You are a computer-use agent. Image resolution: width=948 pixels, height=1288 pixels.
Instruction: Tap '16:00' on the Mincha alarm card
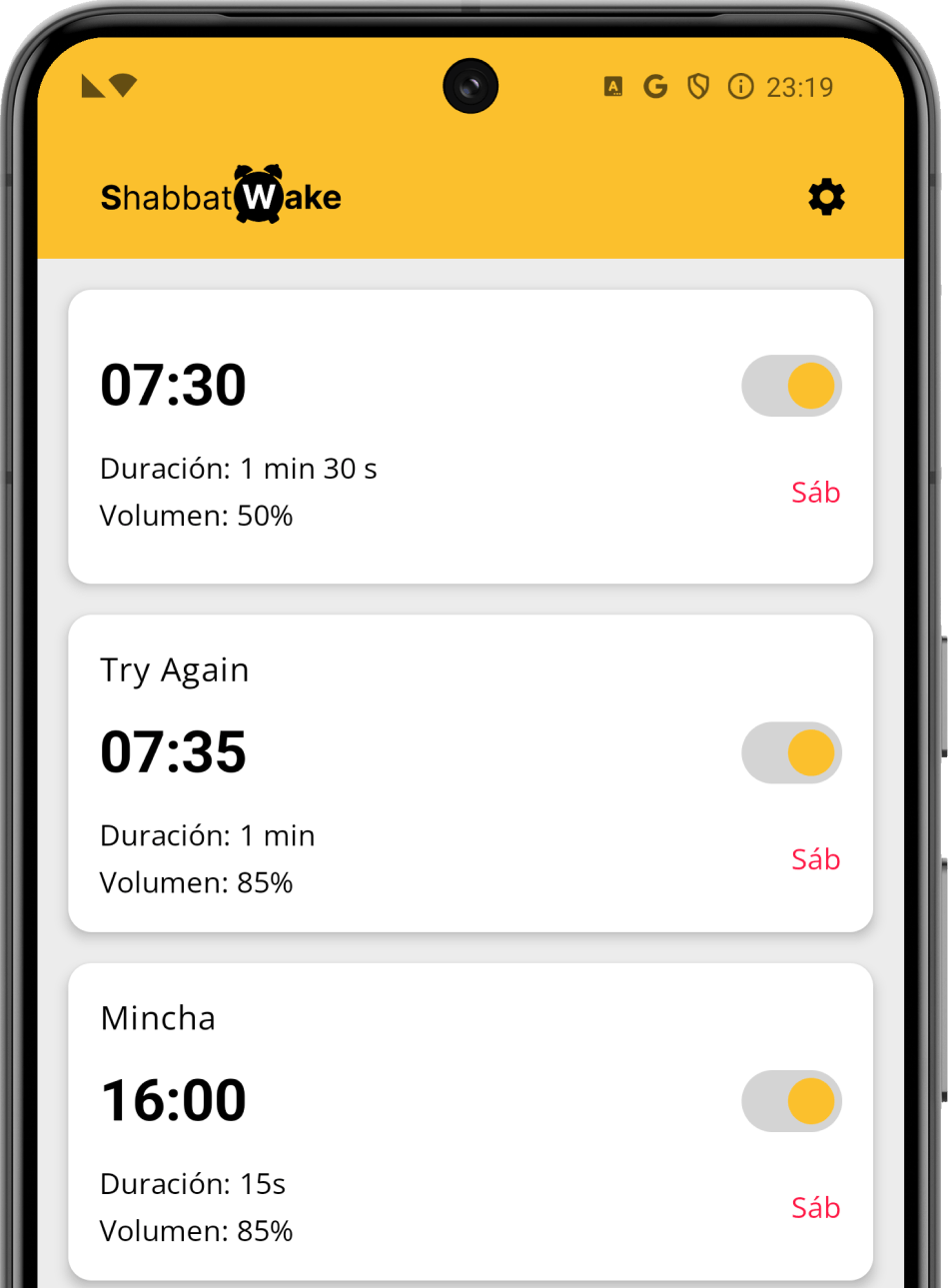[173, 1099]
